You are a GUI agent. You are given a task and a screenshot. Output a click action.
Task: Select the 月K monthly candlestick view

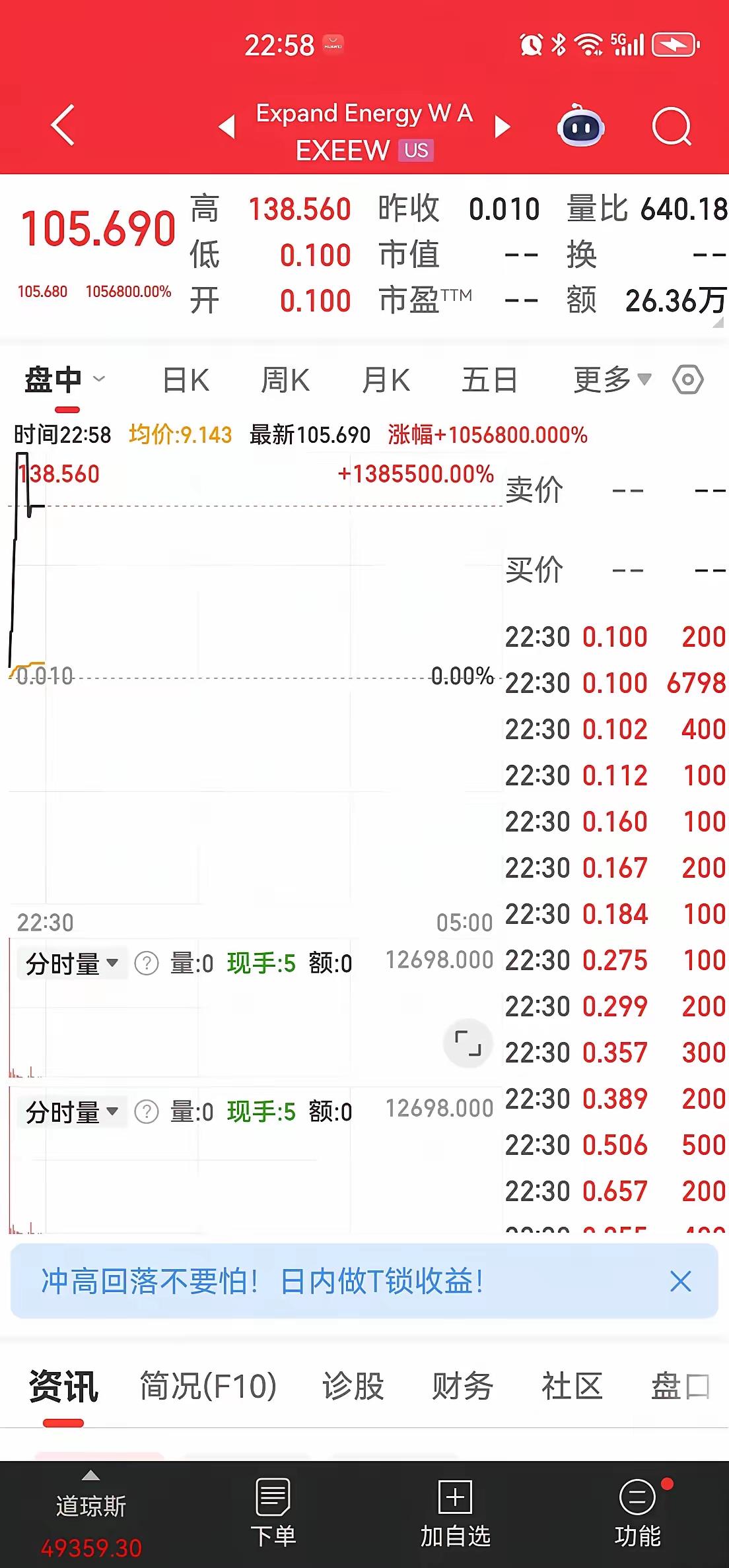[386, 379]
